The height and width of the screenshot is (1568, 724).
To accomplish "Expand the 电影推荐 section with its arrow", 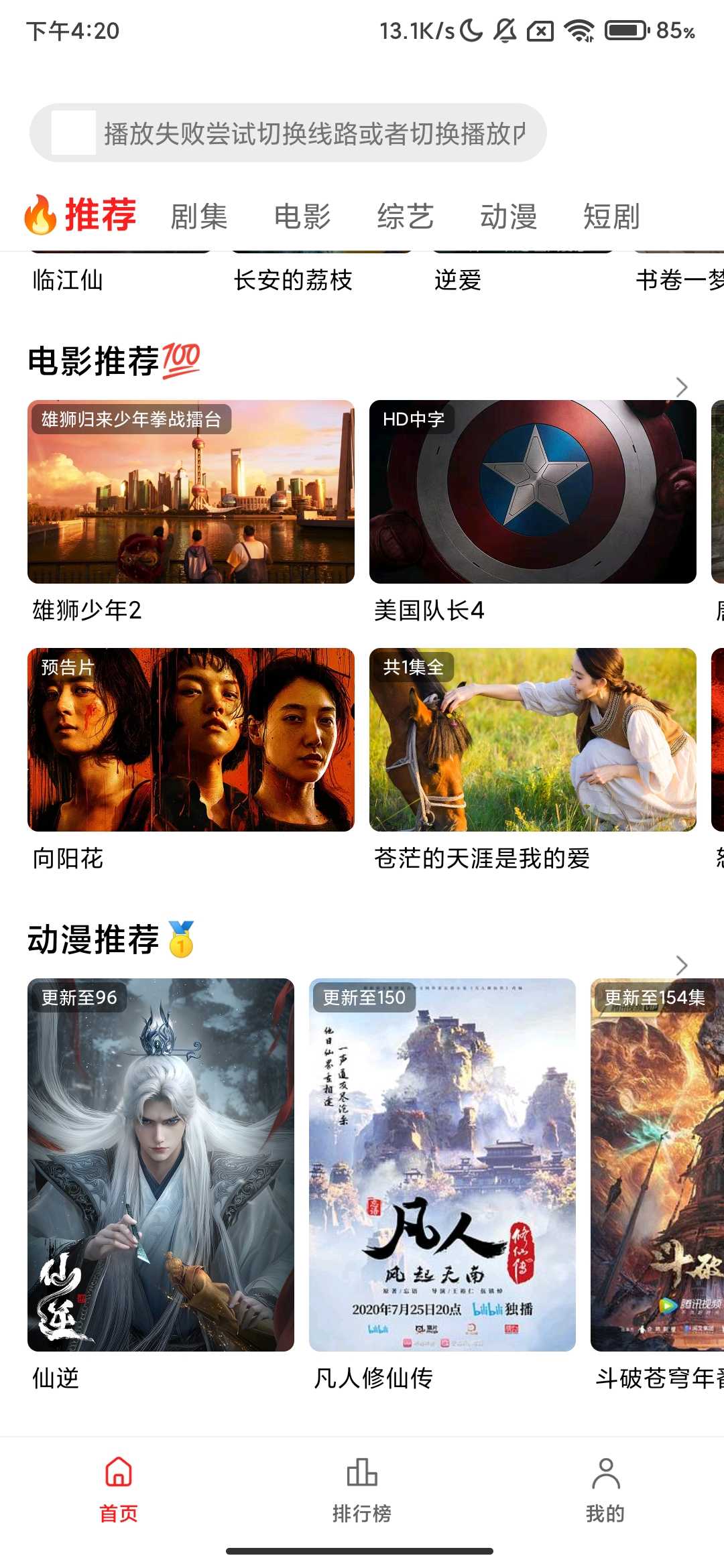I will pos(681,387).
